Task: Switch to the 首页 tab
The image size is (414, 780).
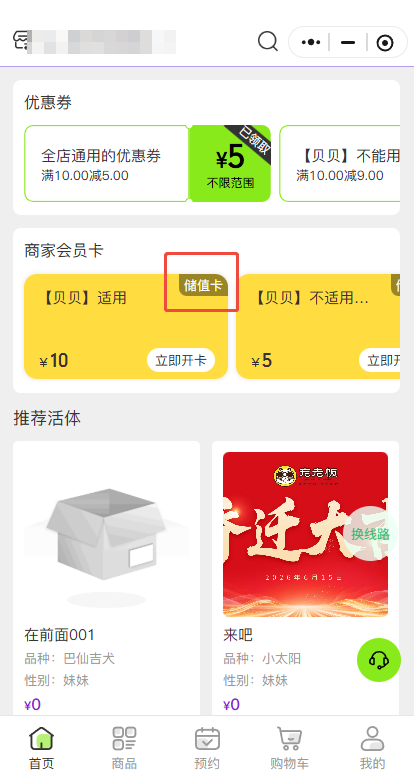Action: click(x=41, y=748)
